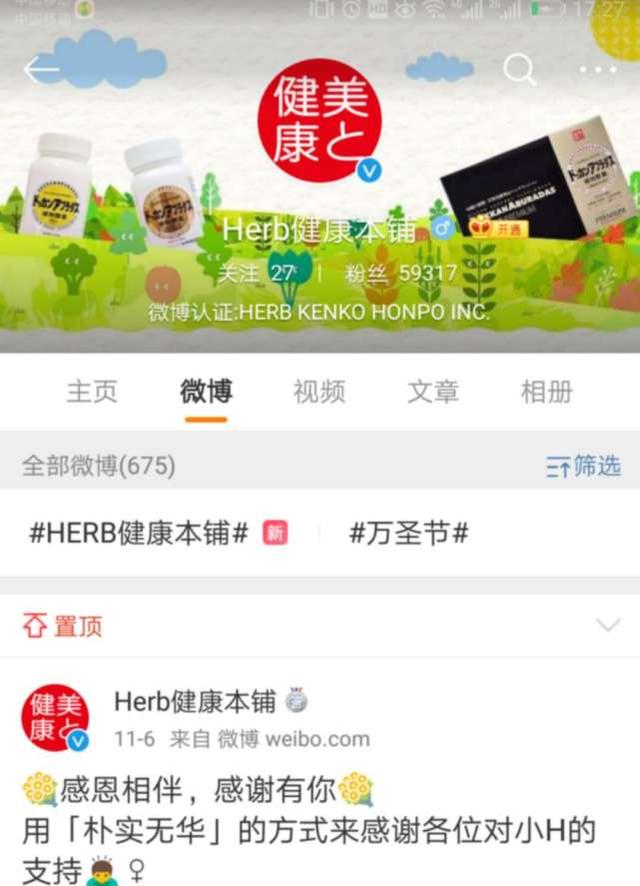
Task: Open the 筛选 filter option
Action: [583, 466]
